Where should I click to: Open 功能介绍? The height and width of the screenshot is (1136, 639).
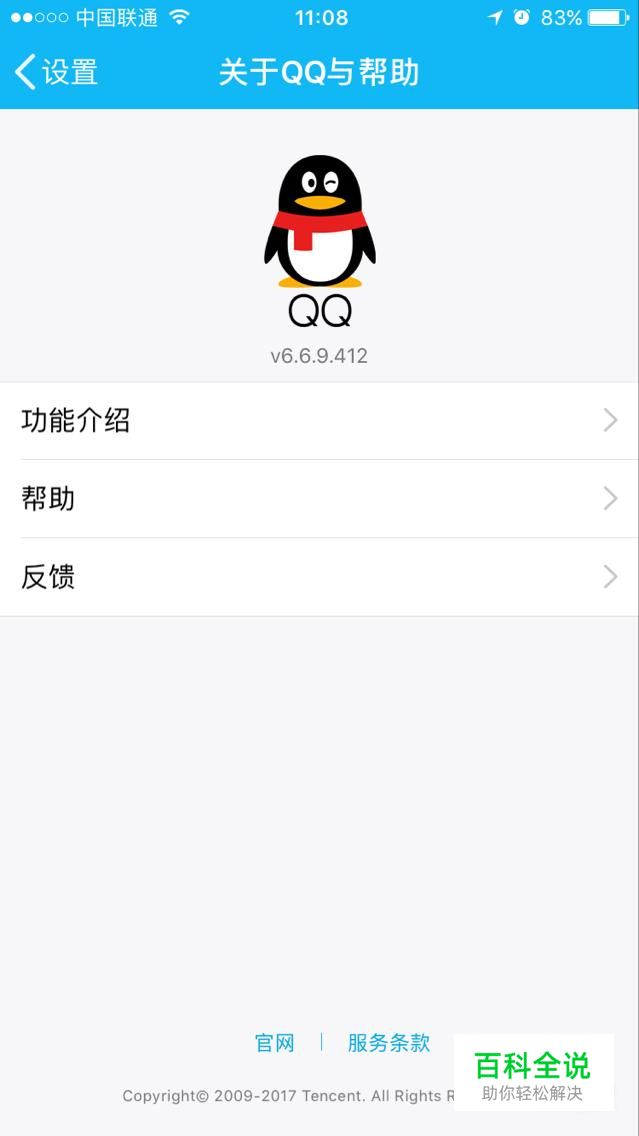pyautogui.click(x=319, y=421)
